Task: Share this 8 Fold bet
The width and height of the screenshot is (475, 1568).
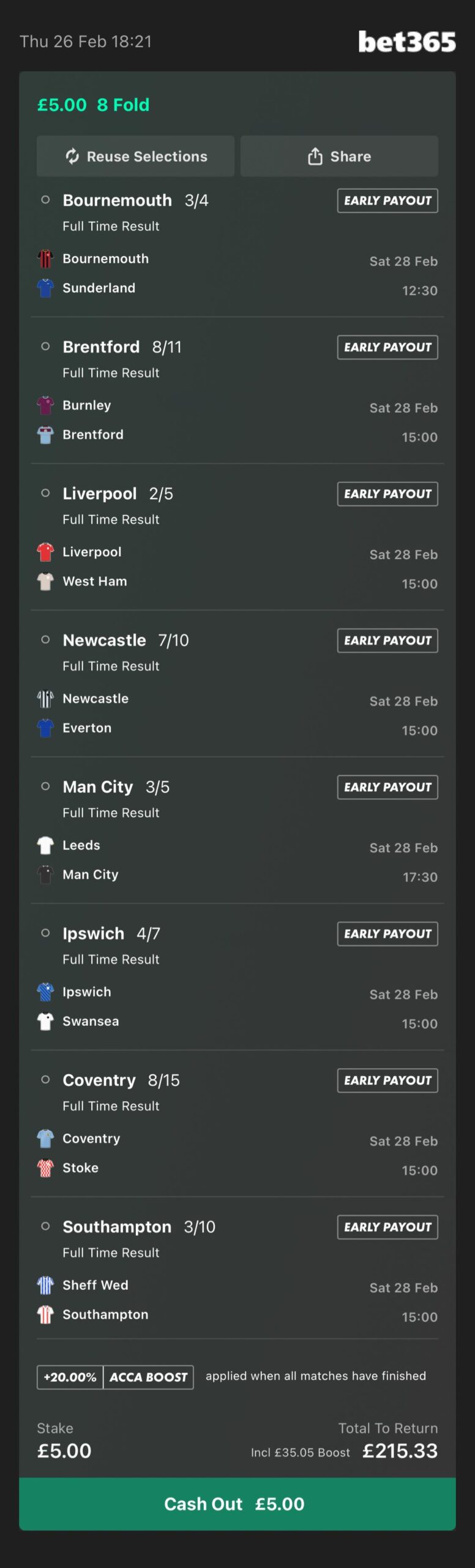Action: (x=338, y=156)
